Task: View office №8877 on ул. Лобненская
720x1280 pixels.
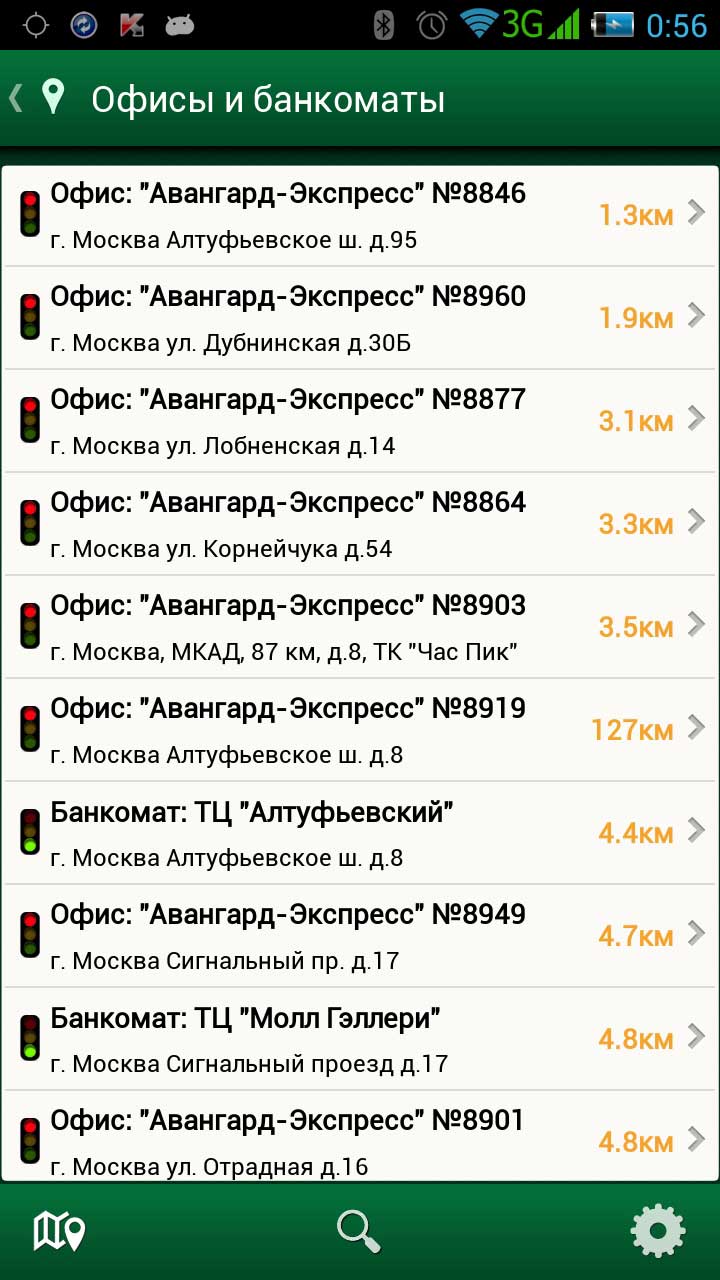Action: pos(360,421)
